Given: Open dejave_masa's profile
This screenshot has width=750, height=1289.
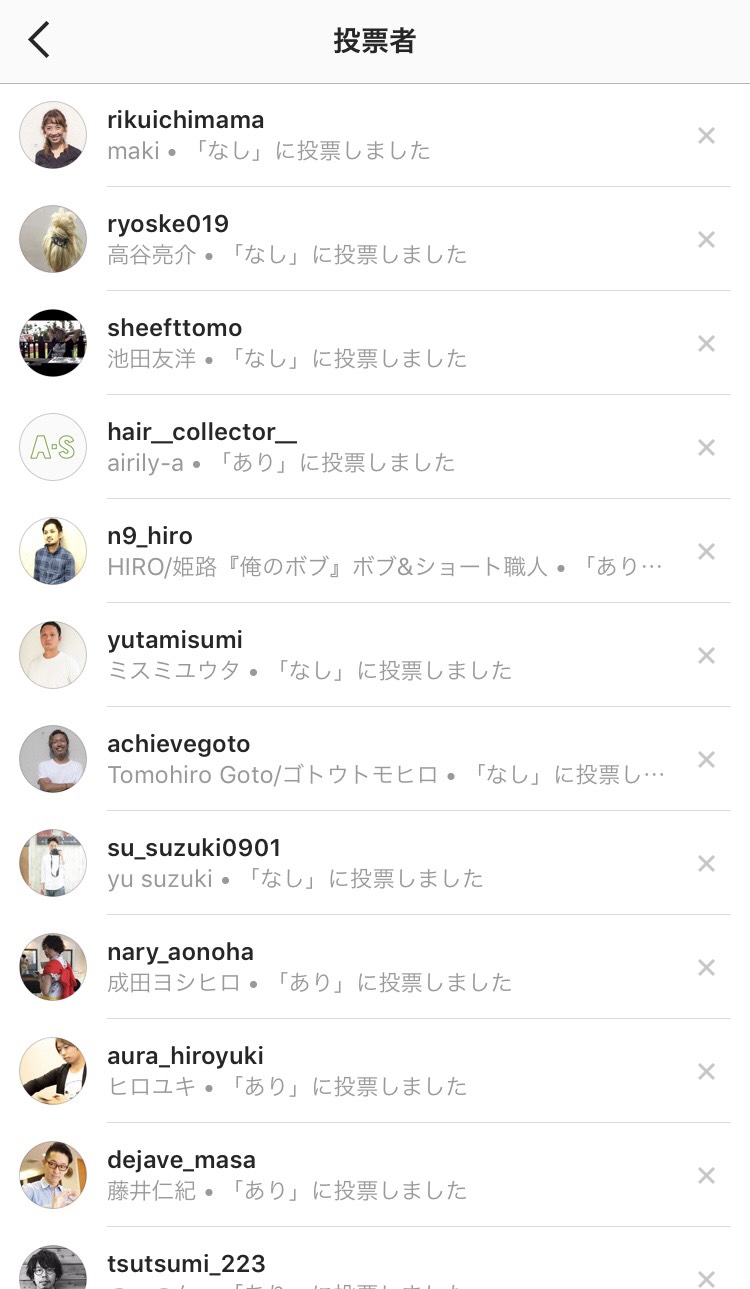Looking at the screenshot, I should pyautogui.click(x=182, y=1161).
